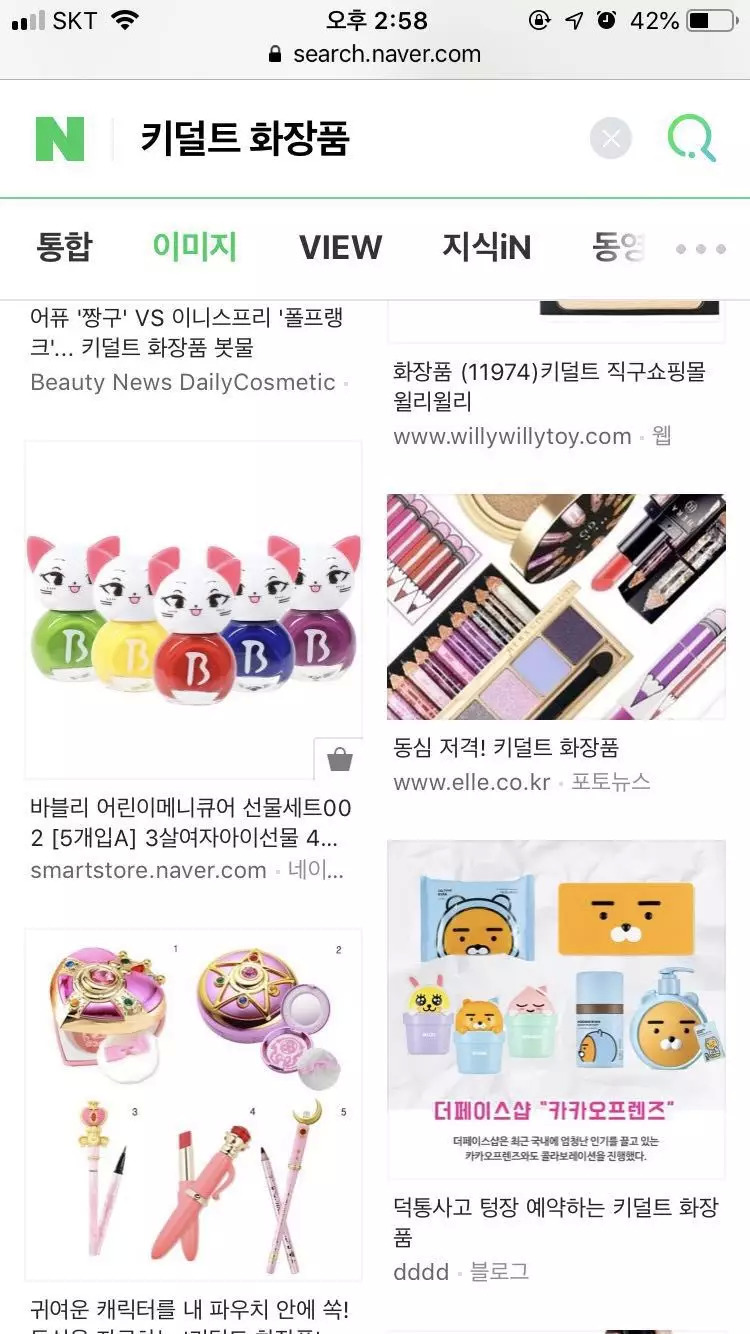Open the 더페이스샵 카카오프렌즈 image
Image resolution: width=750 pixels, height=1334 pixels.
click(556, 1008)
